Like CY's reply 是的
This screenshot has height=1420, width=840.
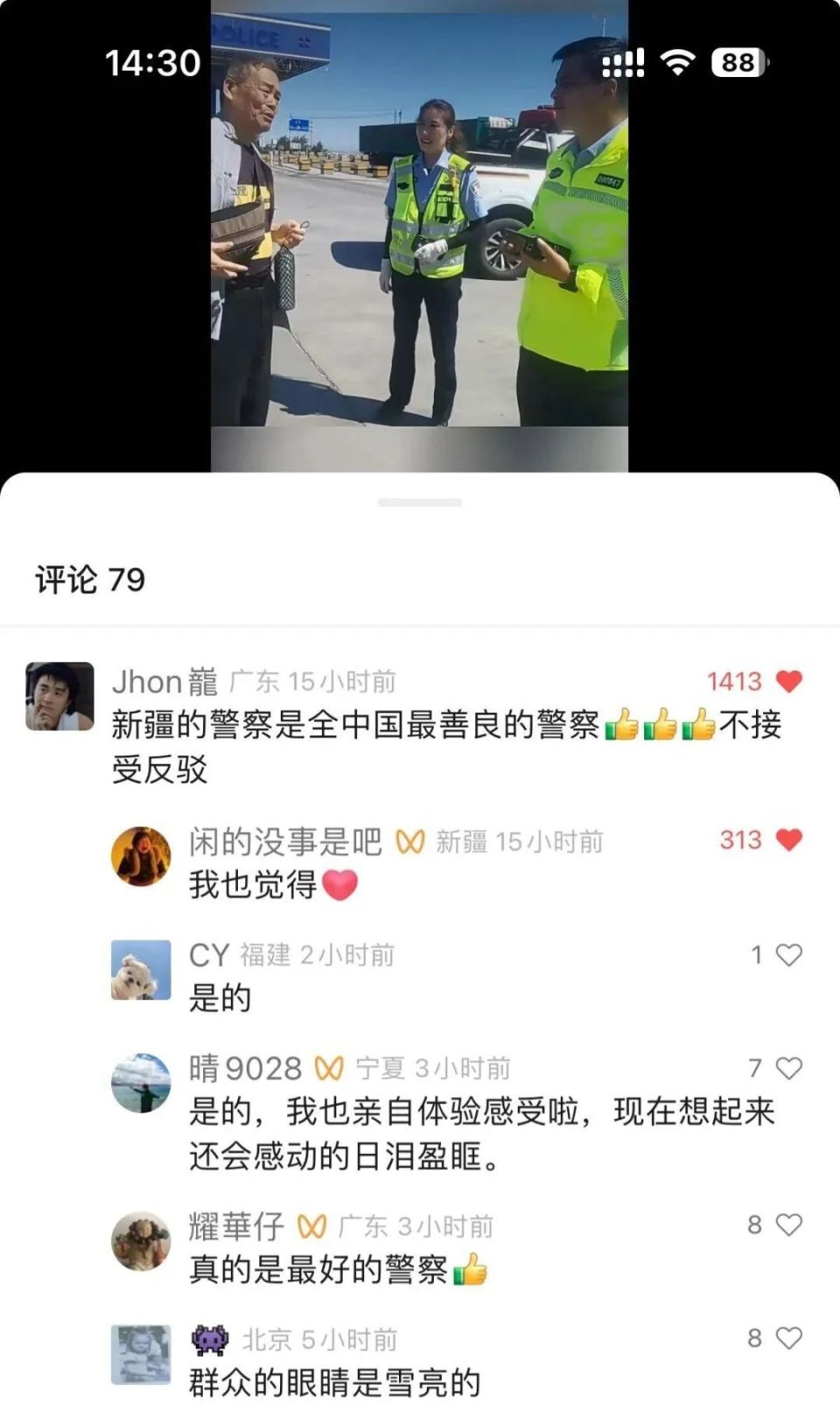click(788, 954)
